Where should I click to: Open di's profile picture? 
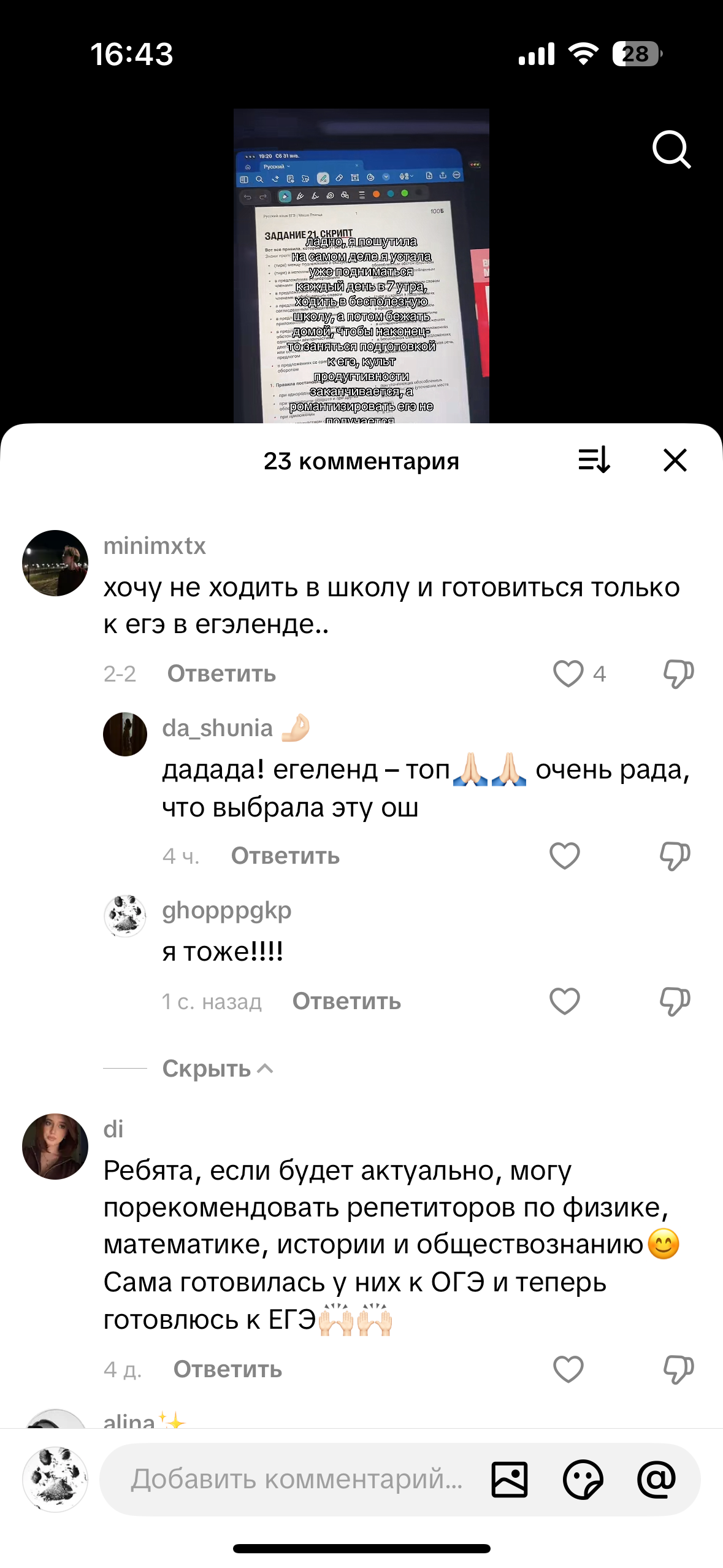tap(55, 1146)
